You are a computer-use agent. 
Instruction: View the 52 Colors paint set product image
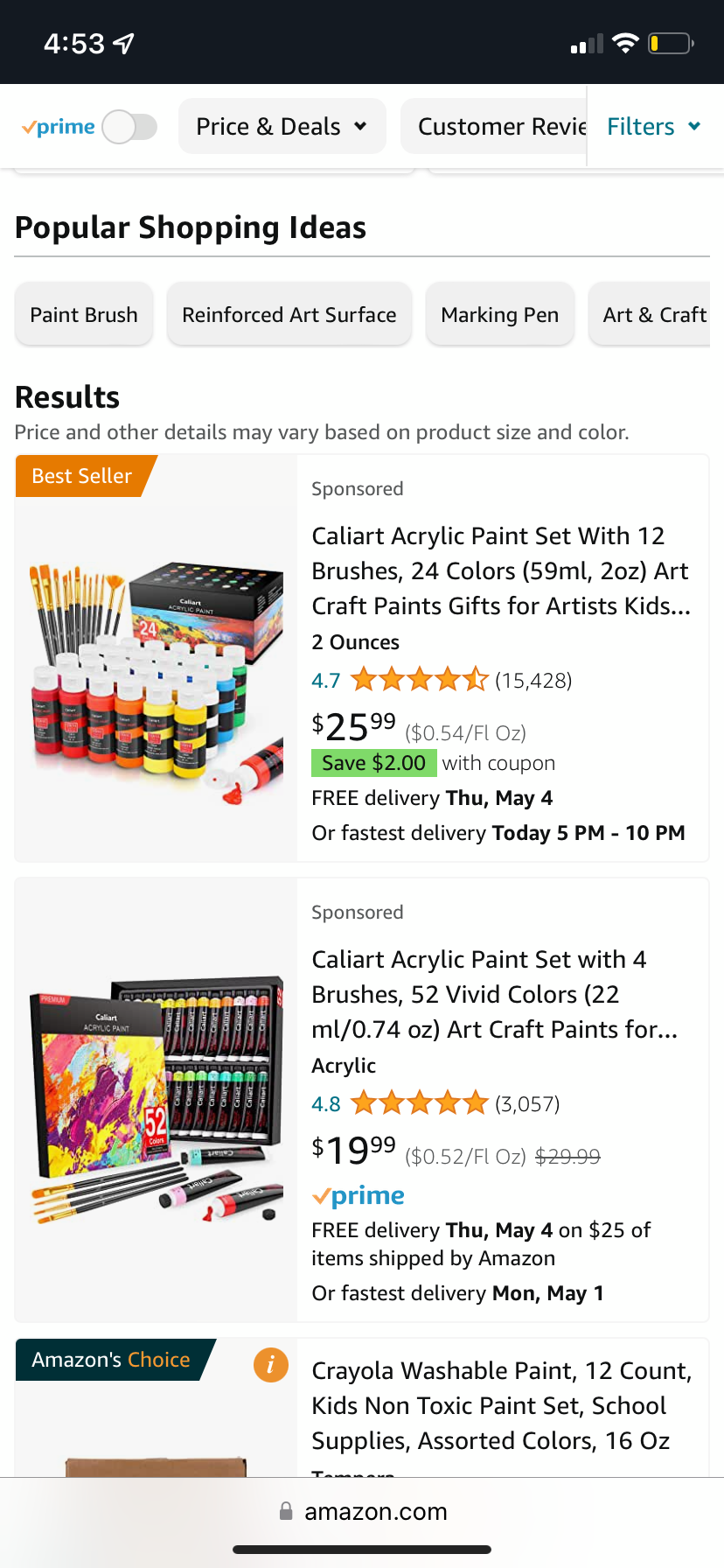tap(157, 1099)
